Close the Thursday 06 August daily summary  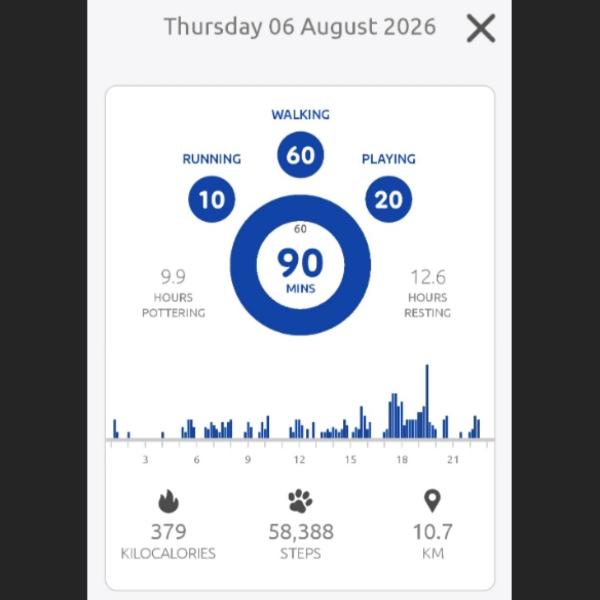(x=481, y=28)
